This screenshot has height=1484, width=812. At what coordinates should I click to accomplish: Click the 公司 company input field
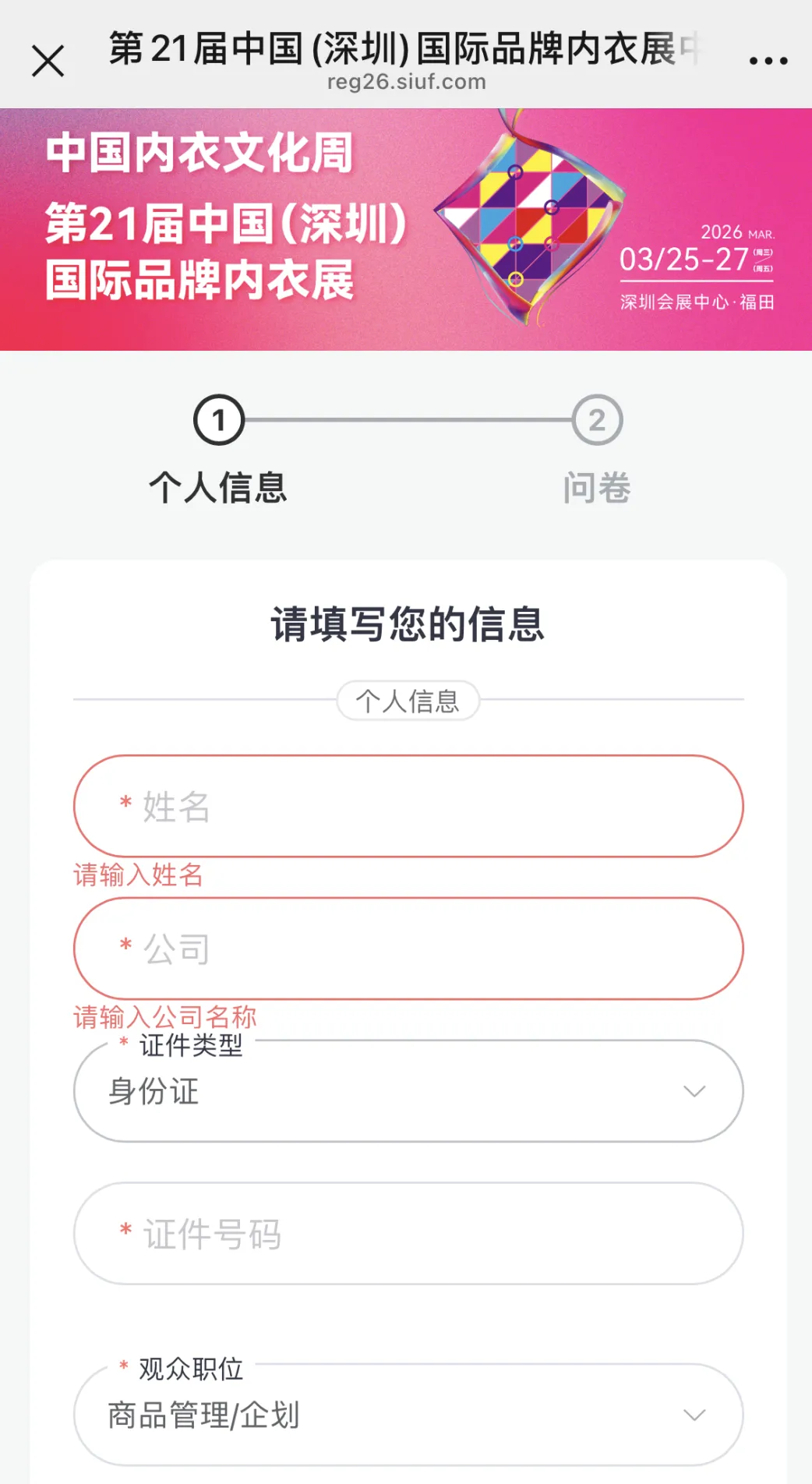(406, 949)
